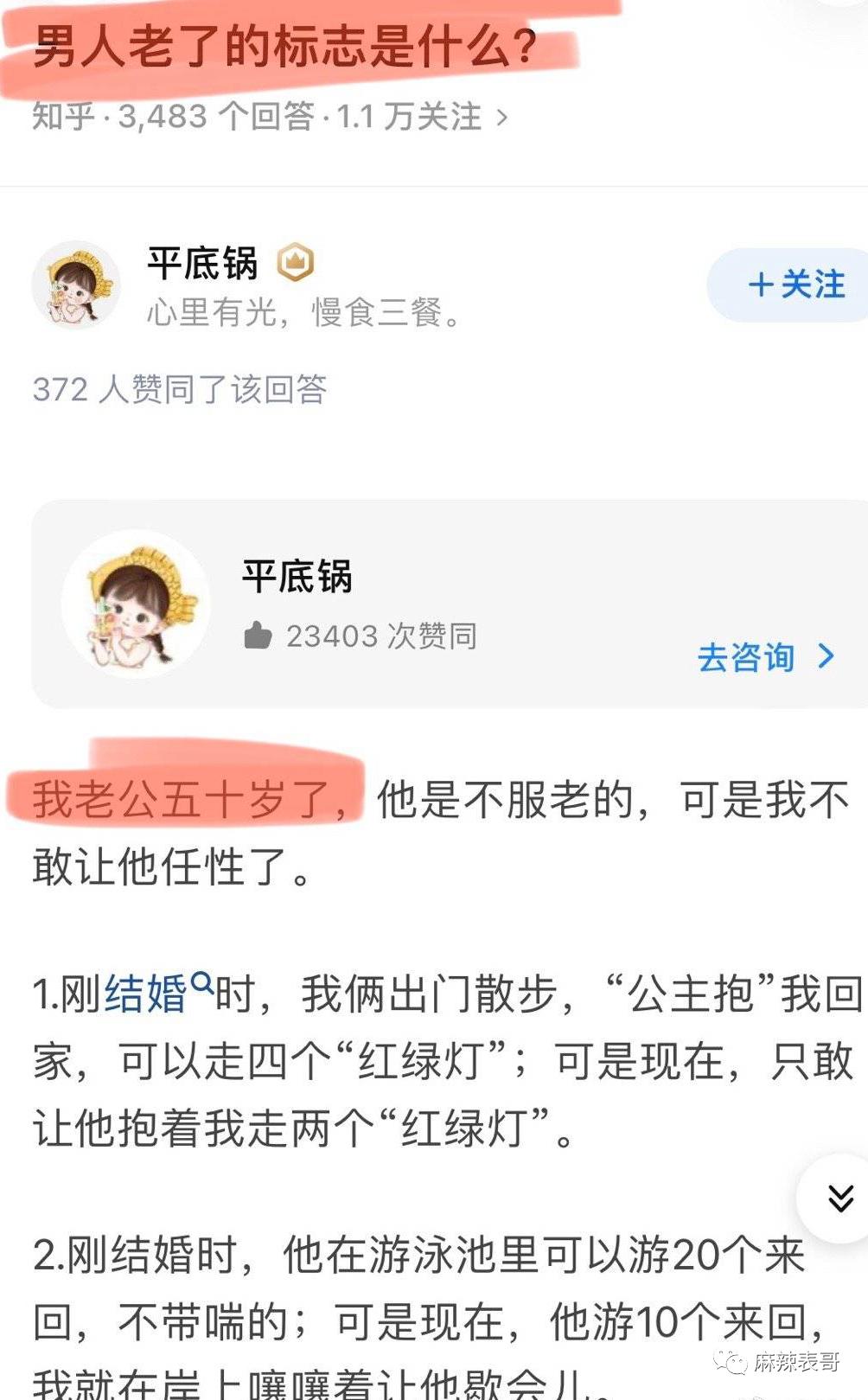Open 平底锅's profile from the top avatar
Screen dimensions: 868x1400
[x=76, y=284]
